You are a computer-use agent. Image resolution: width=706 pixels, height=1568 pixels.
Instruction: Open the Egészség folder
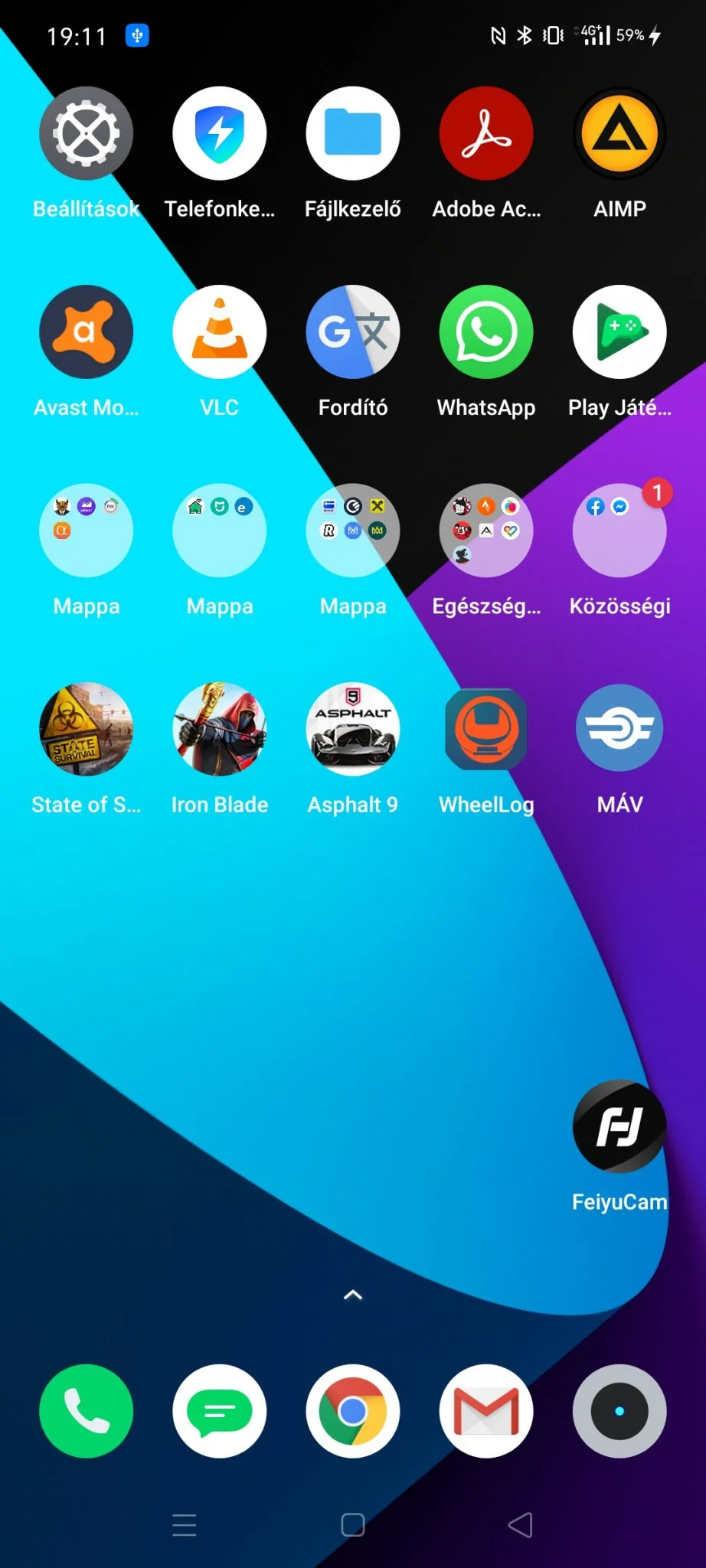(x=486, y=531)
